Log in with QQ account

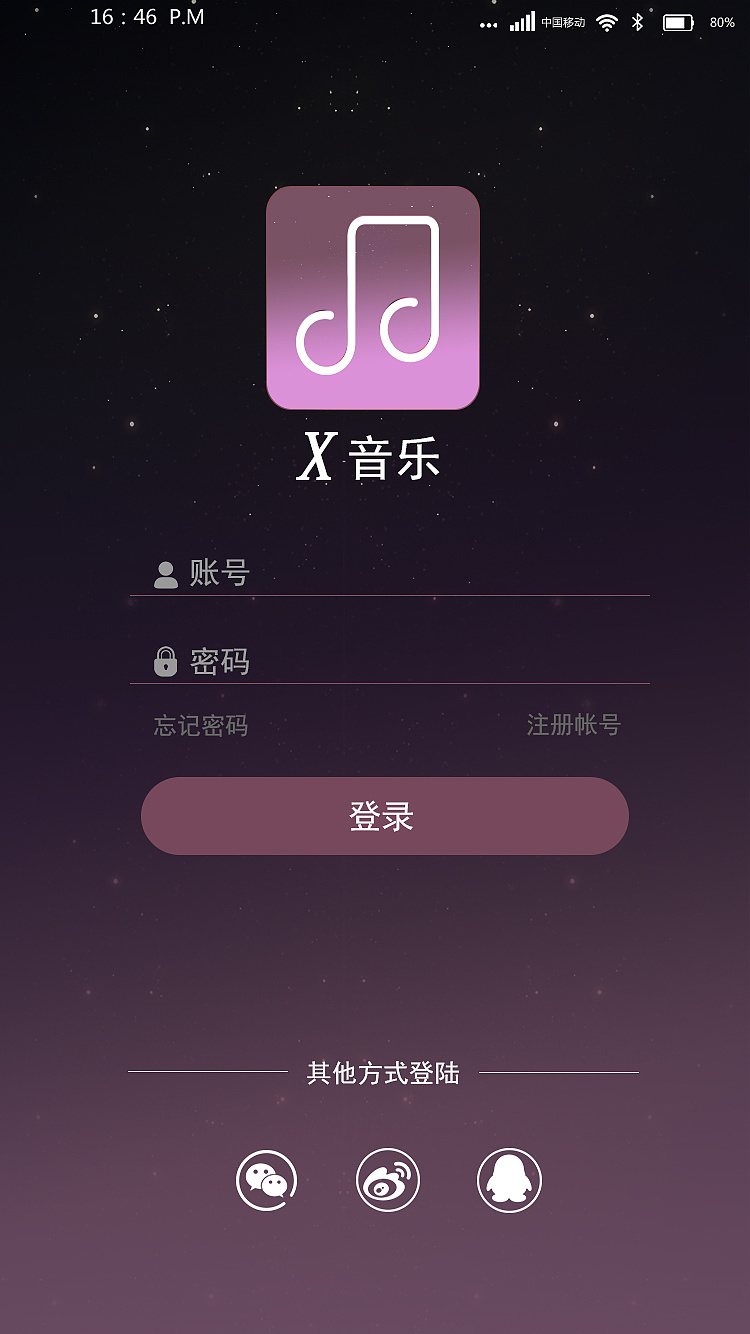pos(509,1180)
